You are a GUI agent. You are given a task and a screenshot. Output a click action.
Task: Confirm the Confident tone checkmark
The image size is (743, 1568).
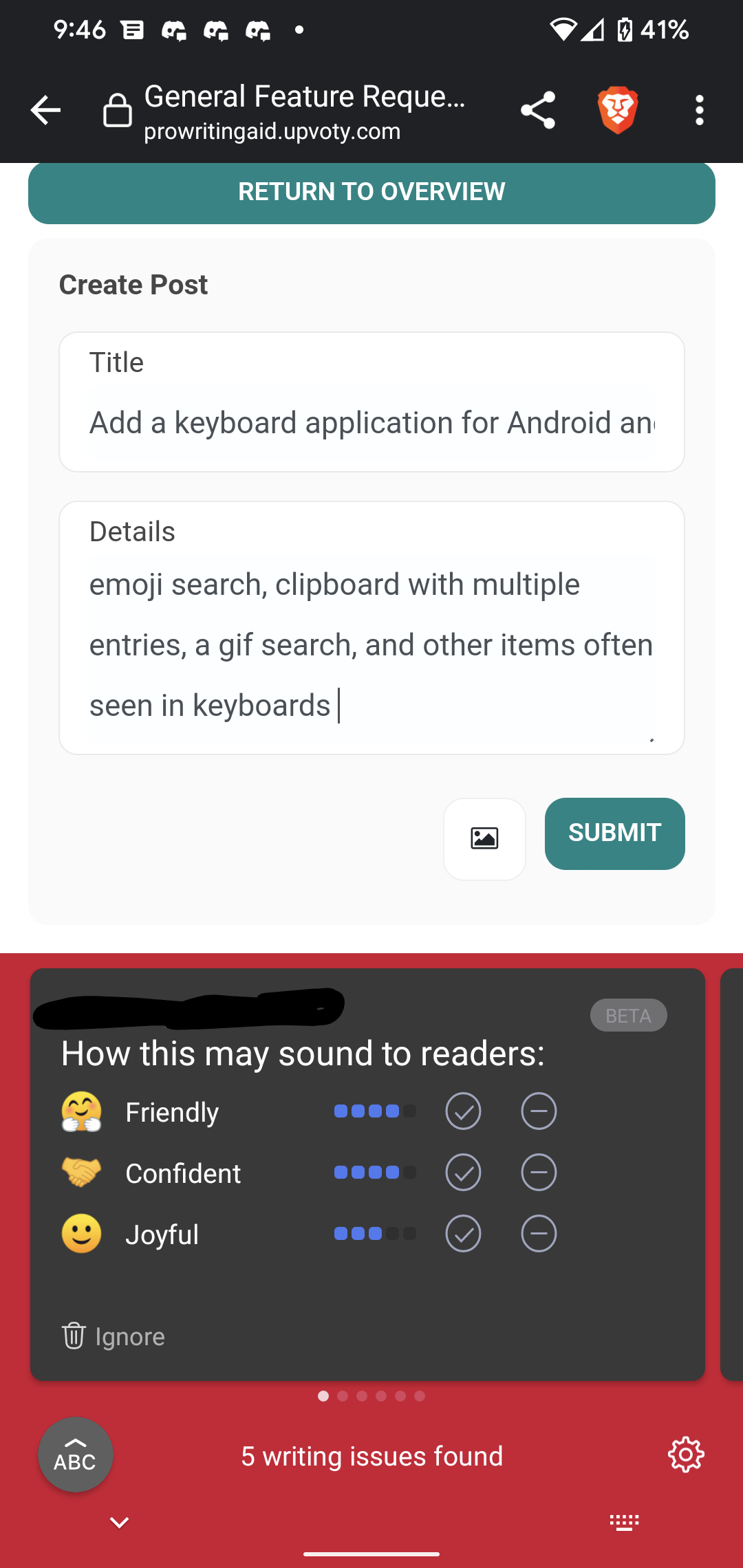463,1173
